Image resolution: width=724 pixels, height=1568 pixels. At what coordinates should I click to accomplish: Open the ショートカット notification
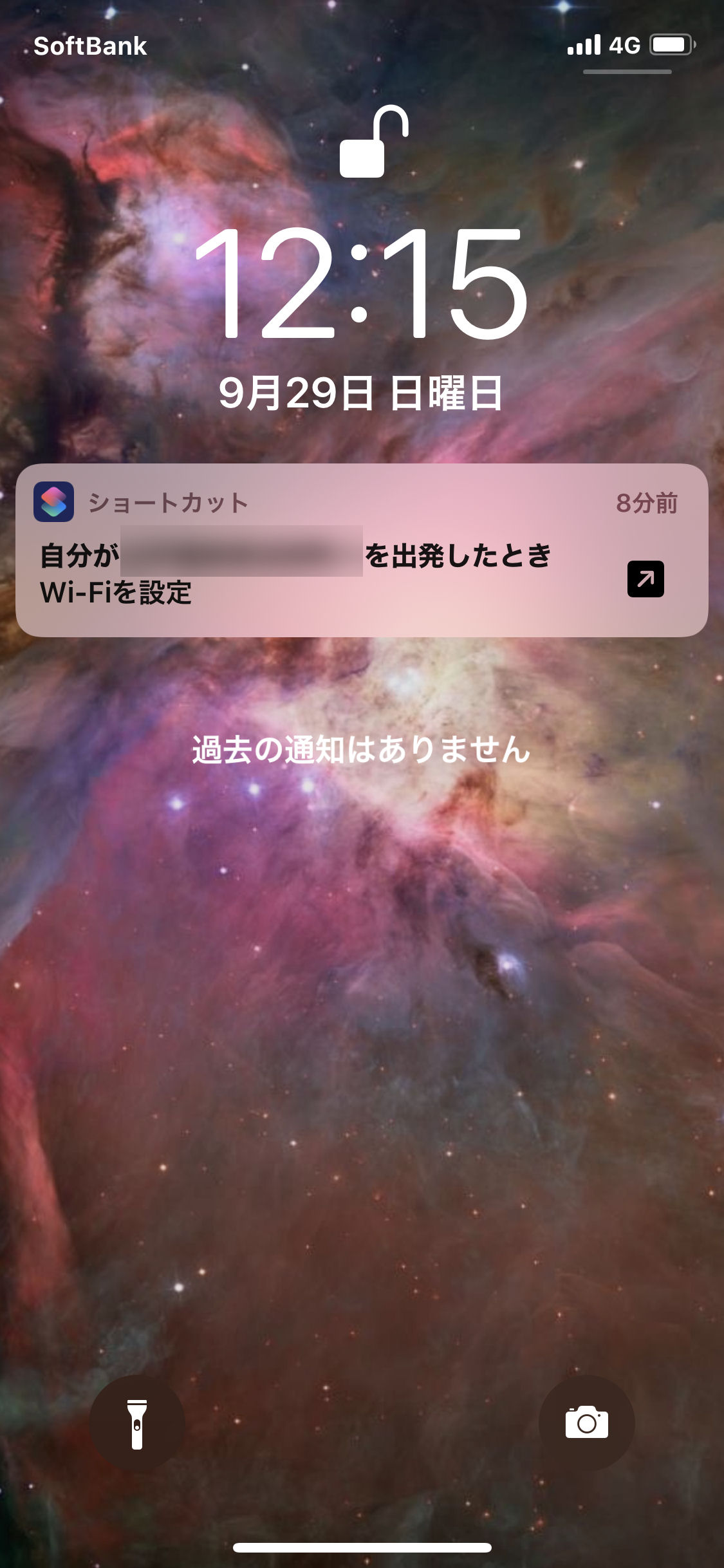(362, 550)
